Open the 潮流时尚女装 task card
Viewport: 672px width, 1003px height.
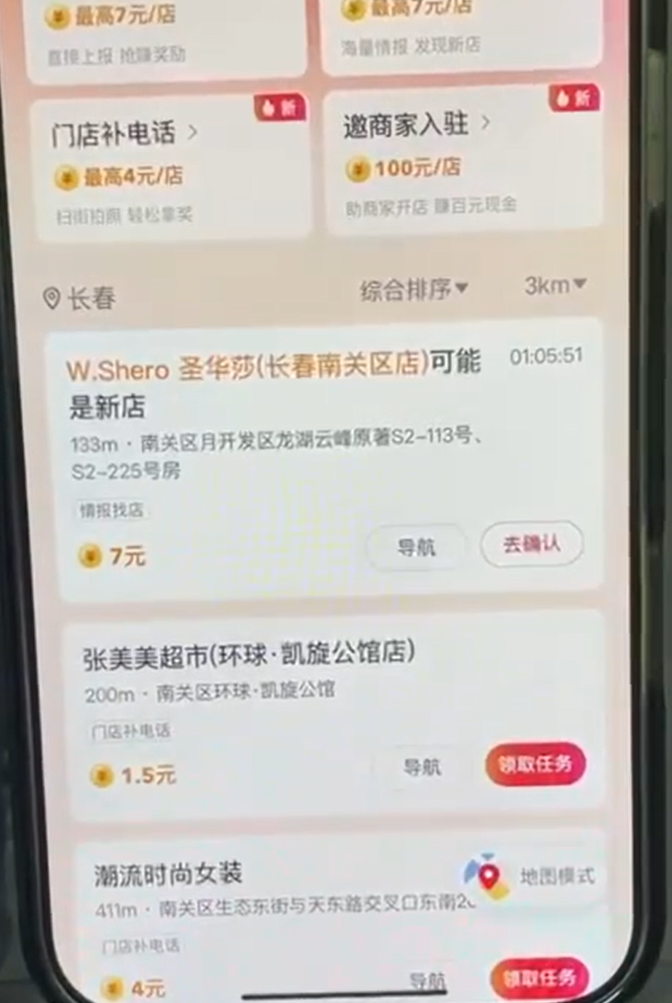click(x=250, y=890)
